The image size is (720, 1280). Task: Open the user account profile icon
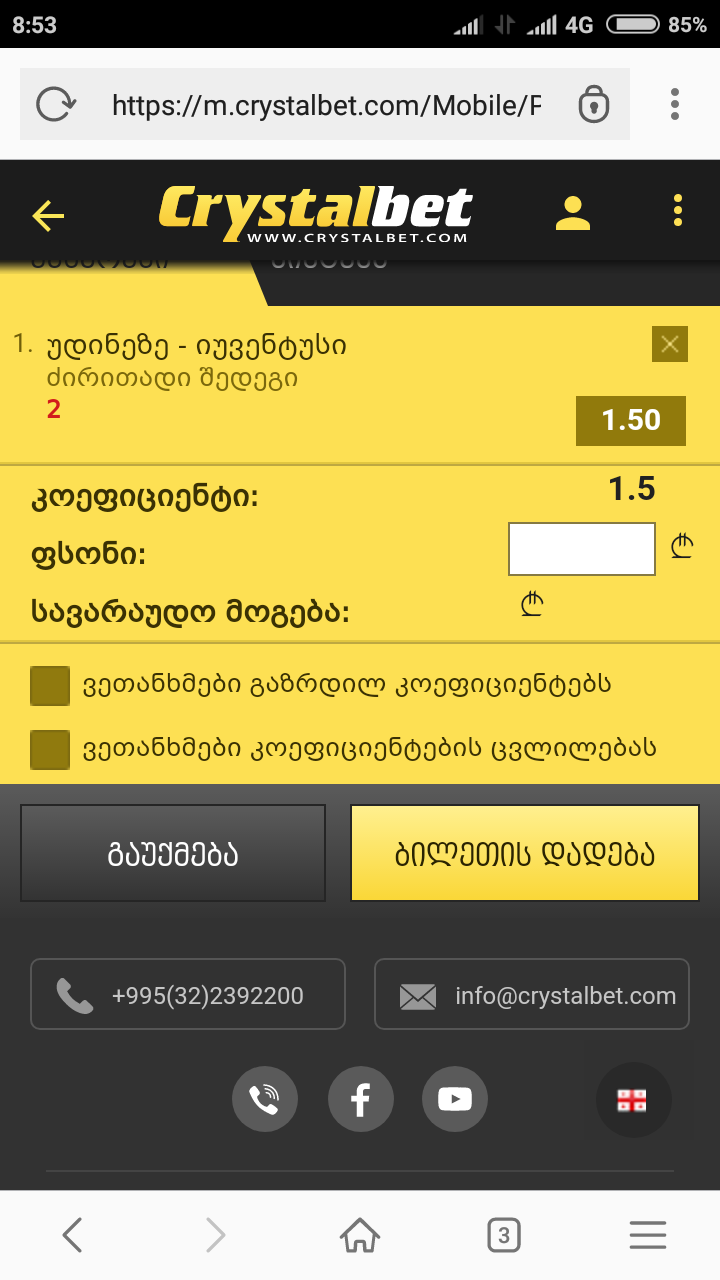pyautogui.click(x=573, y=212)
